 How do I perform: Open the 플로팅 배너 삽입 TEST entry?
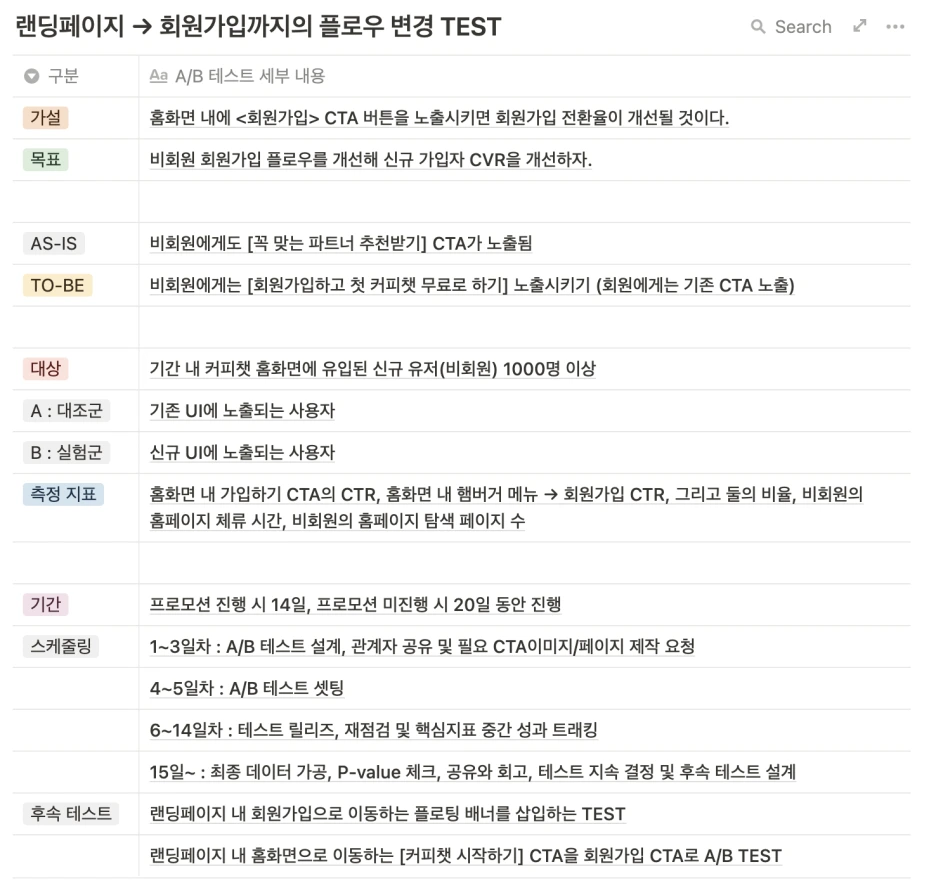[387, 813]
